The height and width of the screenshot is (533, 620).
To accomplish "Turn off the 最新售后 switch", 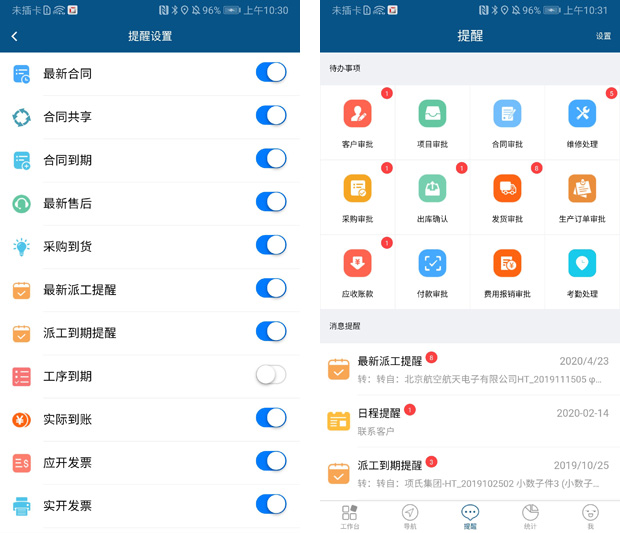I will (x=271, y=202).
